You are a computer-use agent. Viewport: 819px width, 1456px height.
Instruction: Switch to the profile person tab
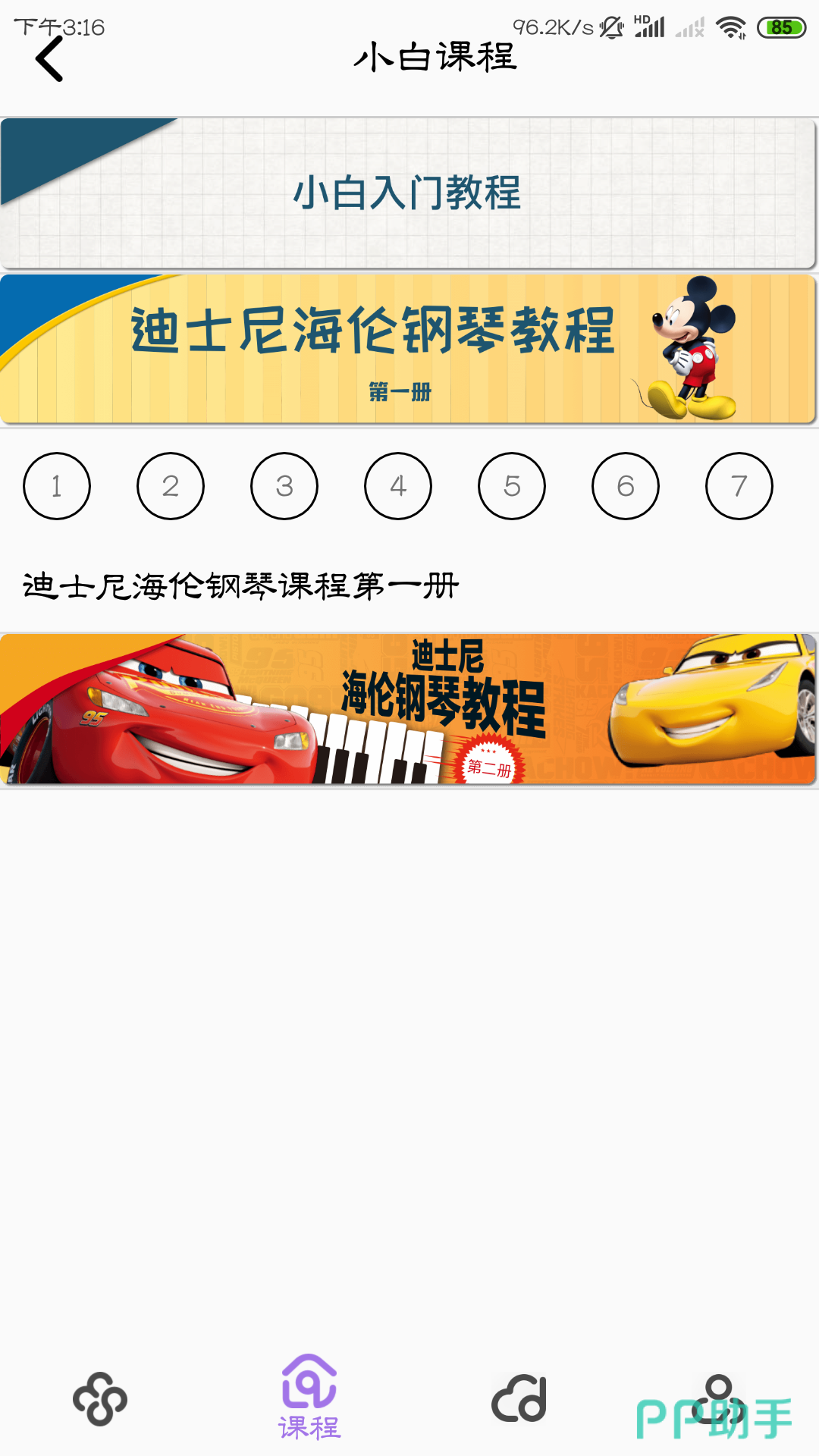(718, 1399)
